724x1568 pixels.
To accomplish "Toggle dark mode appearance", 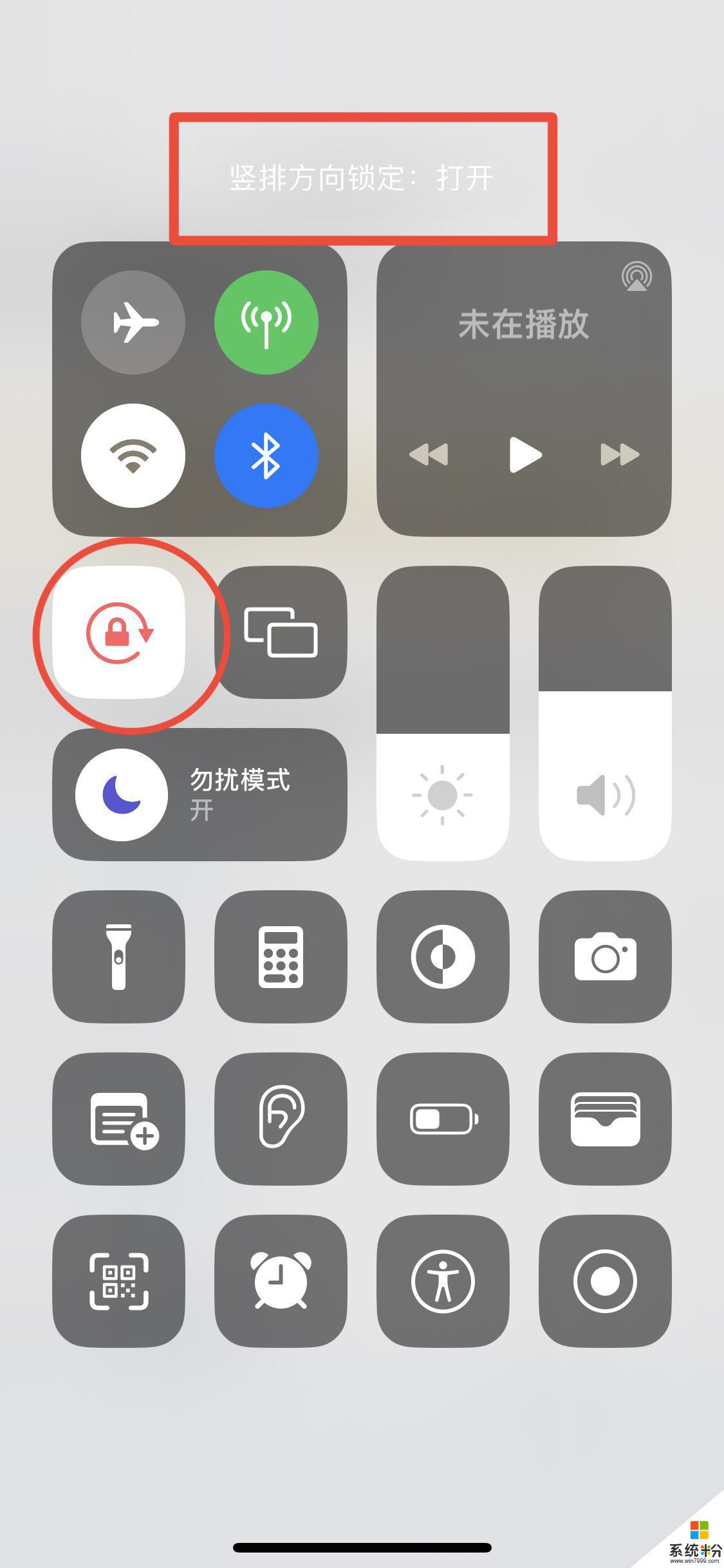I will pyautogui.click(x=443, y=957).
